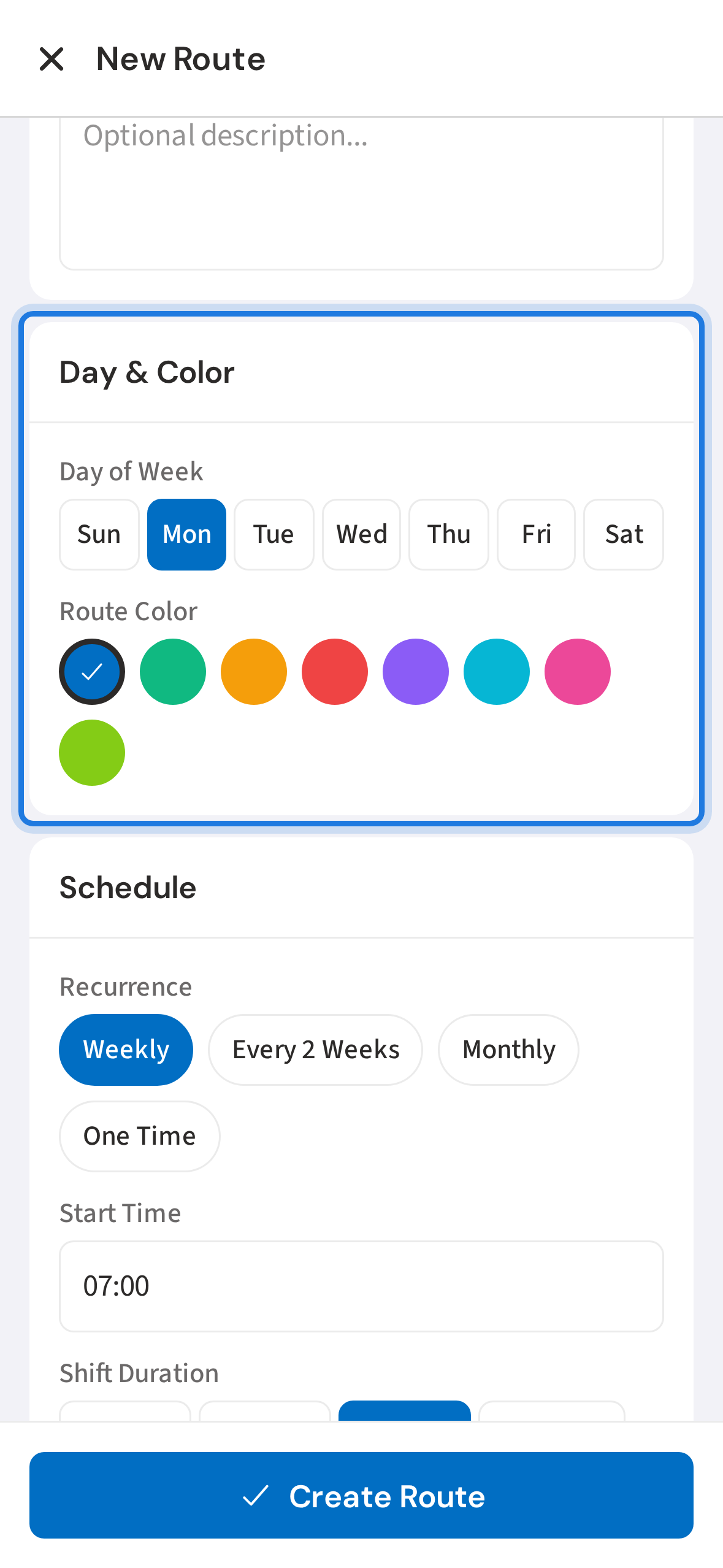Pick the green route color
Image resolution: width=723 pixels, height=1568 pixels.
[x=172, y=672]
